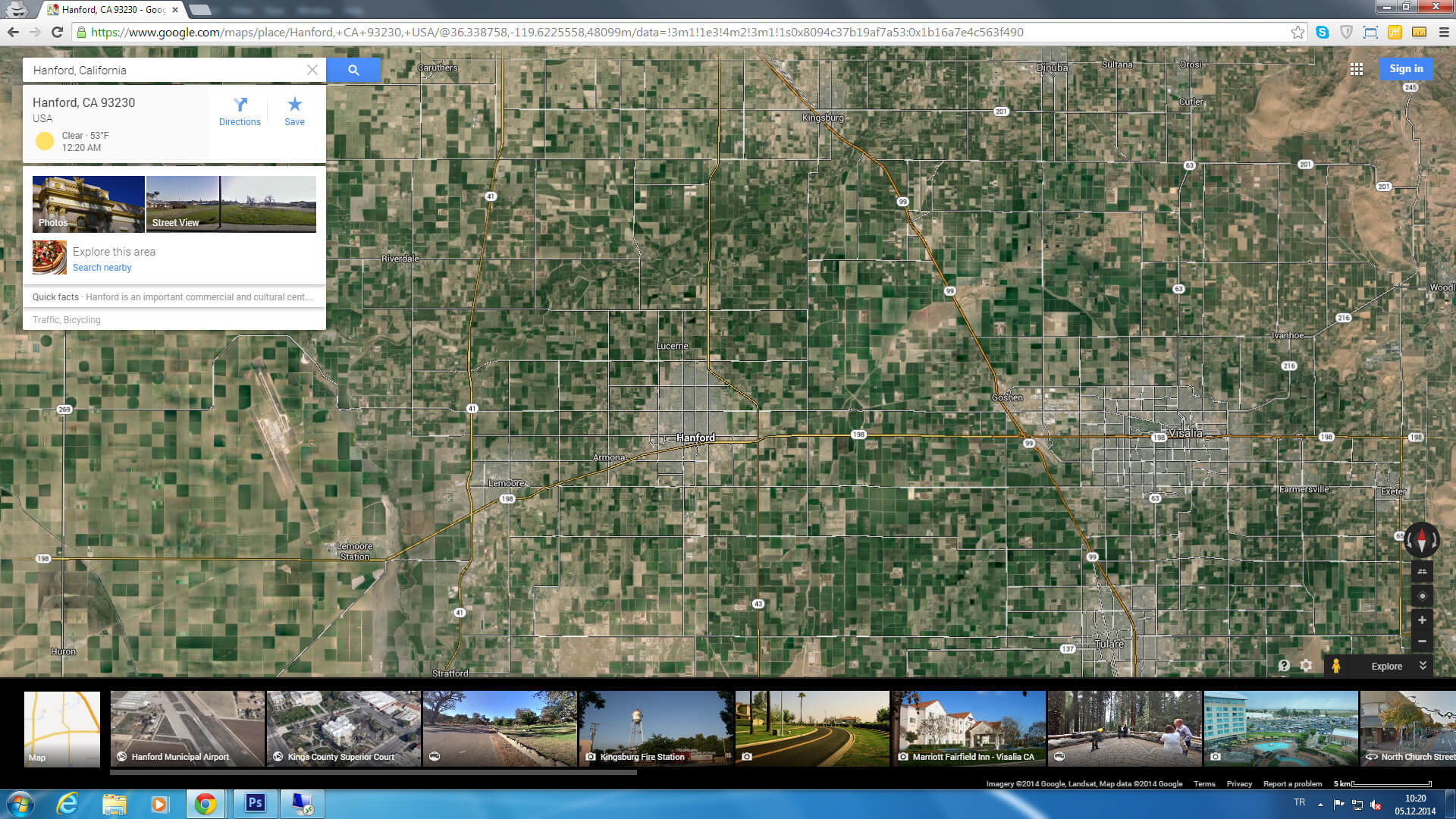Collapse the Explore imagery panel
Viewport: 1456px width, 819px height.
pyautogui.click(x=1423, y=665)
